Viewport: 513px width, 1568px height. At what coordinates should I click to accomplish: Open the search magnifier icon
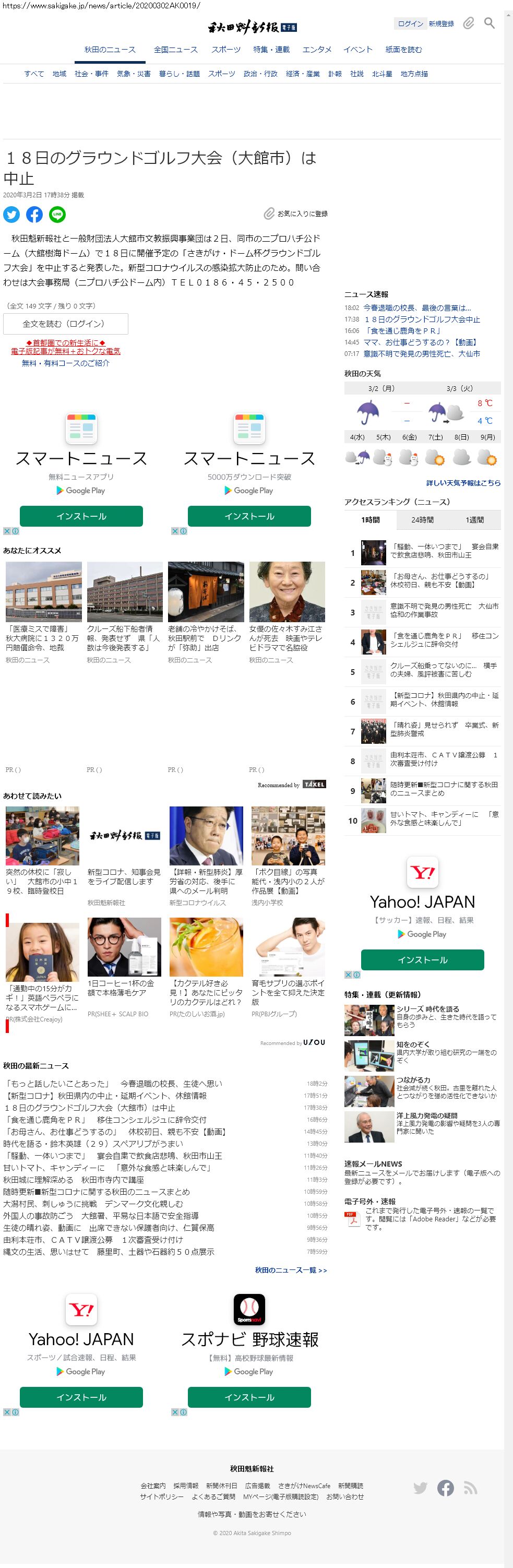coord(488,23)
